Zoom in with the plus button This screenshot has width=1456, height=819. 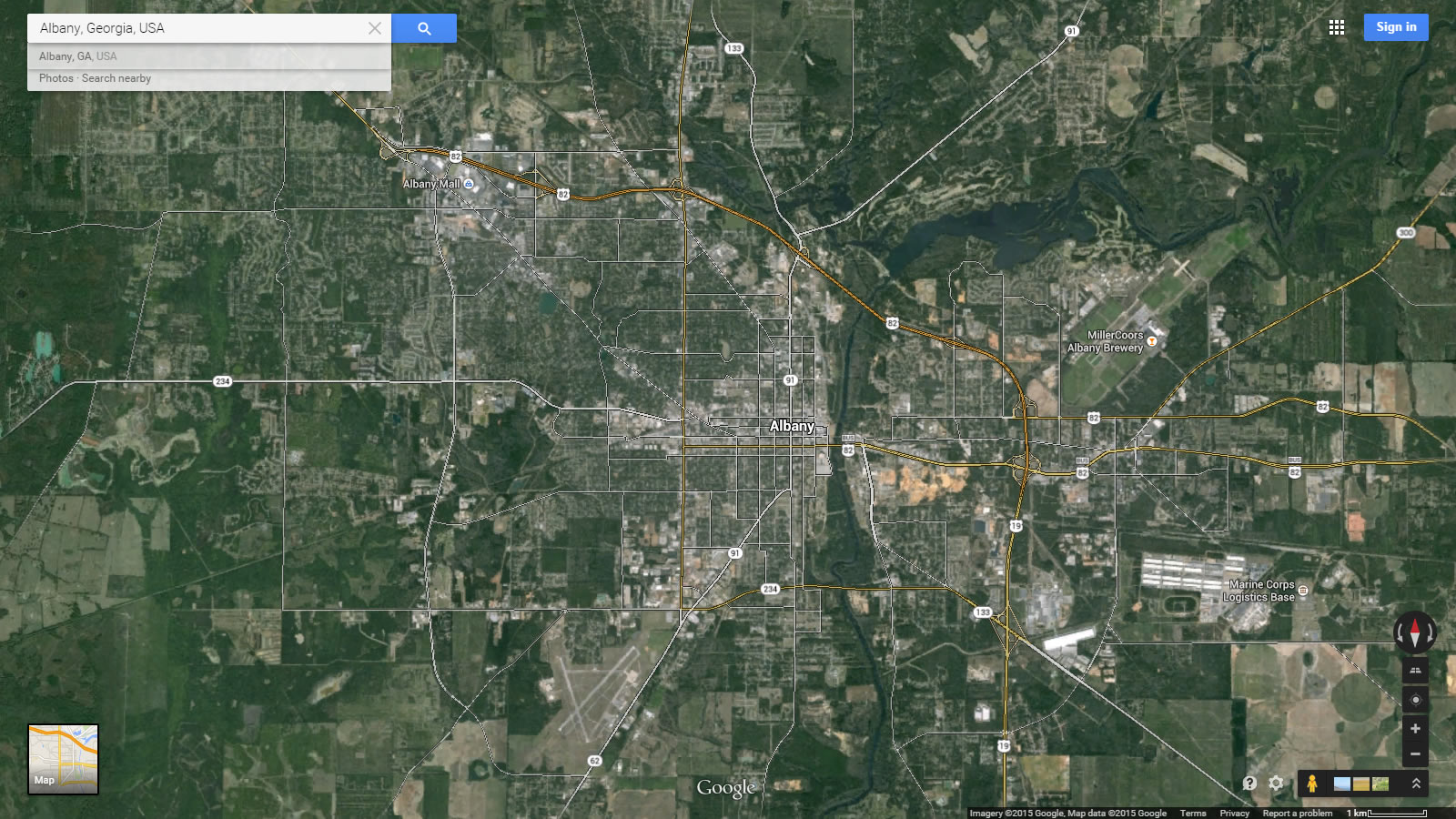click(1415, 729)
